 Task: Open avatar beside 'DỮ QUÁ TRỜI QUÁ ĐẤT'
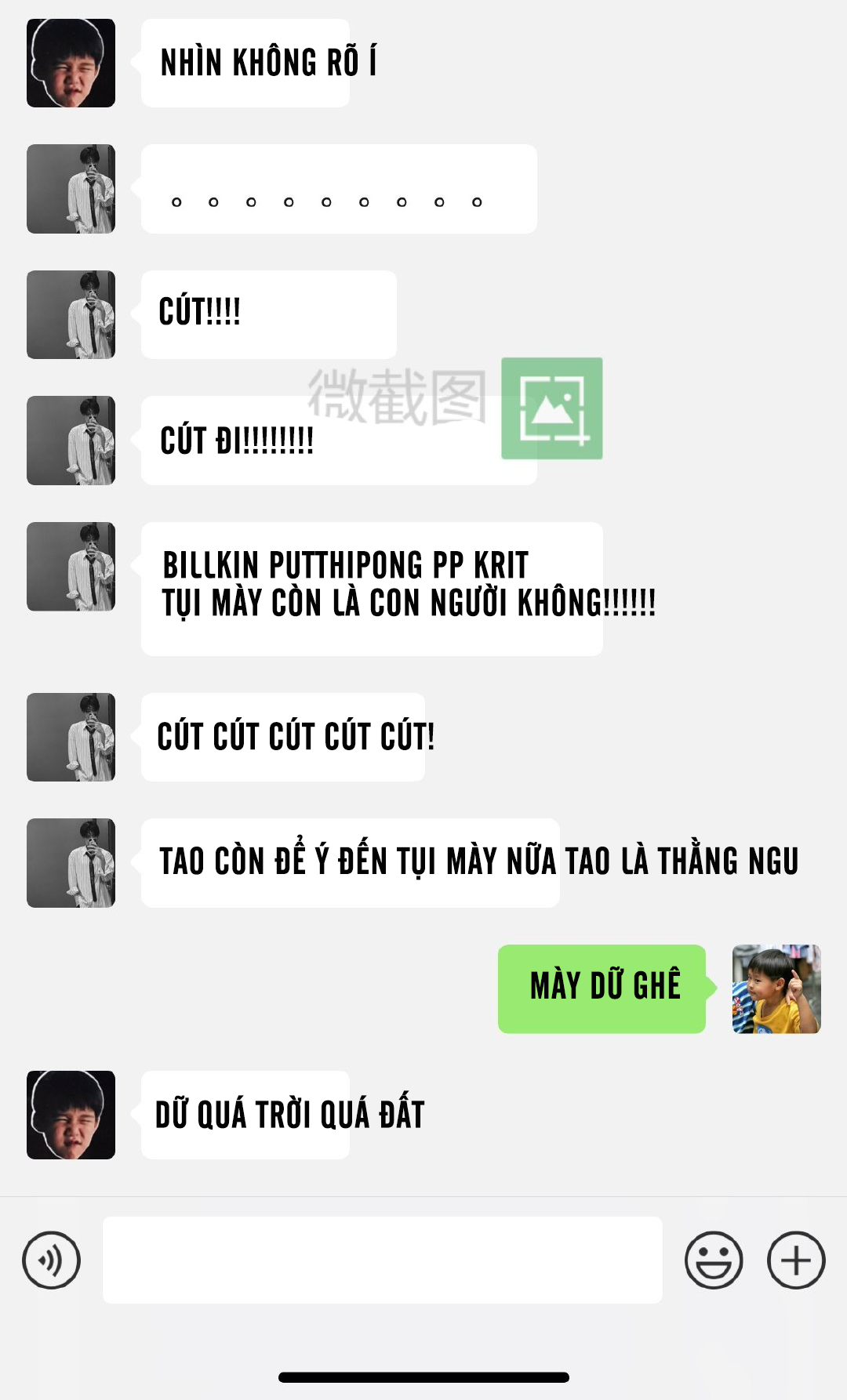click(71, 1115)
